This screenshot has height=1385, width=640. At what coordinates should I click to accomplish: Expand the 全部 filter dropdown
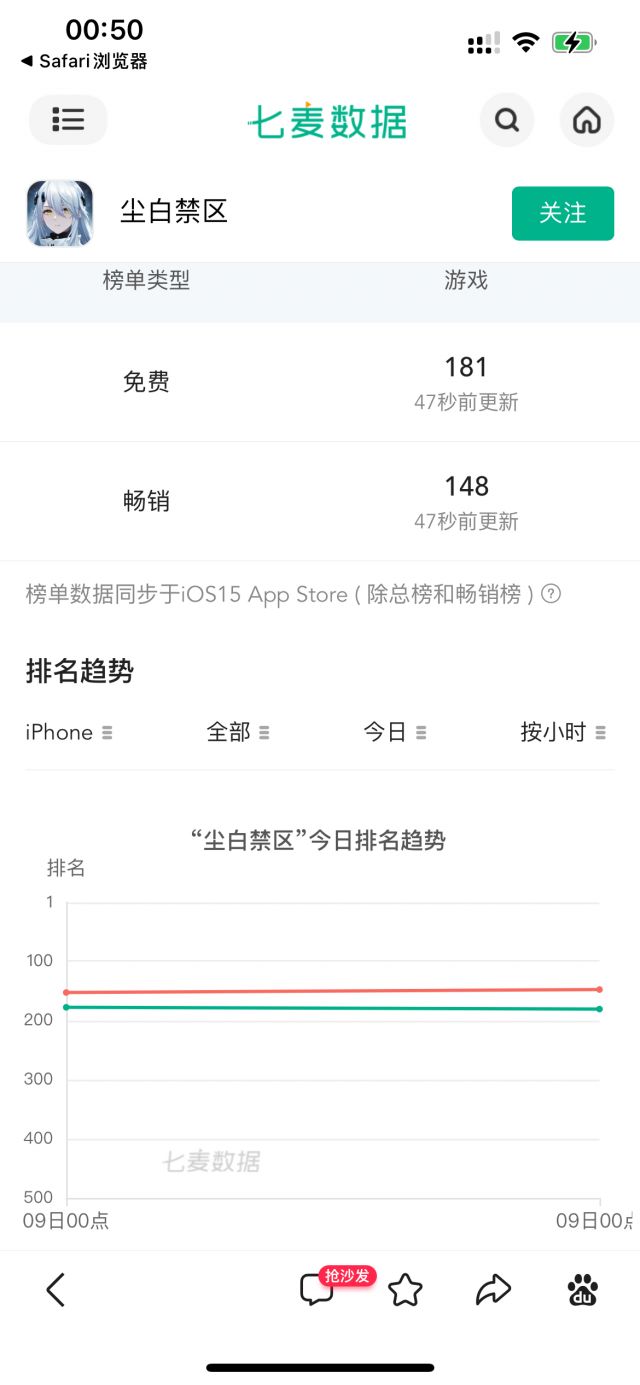pyautogui.click(x=238, y=732)
